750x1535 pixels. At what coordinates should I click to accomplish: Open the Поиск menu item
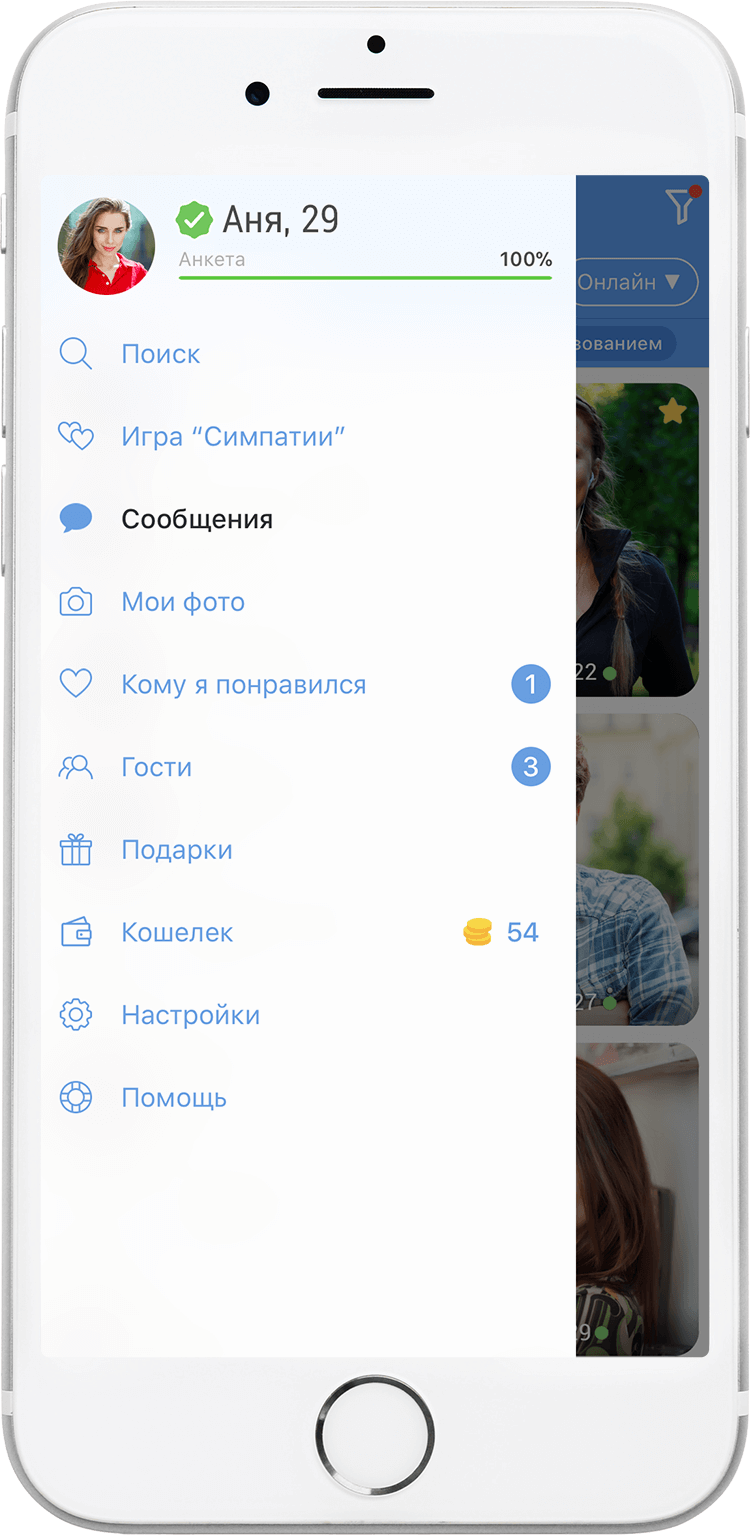point(160,354)
